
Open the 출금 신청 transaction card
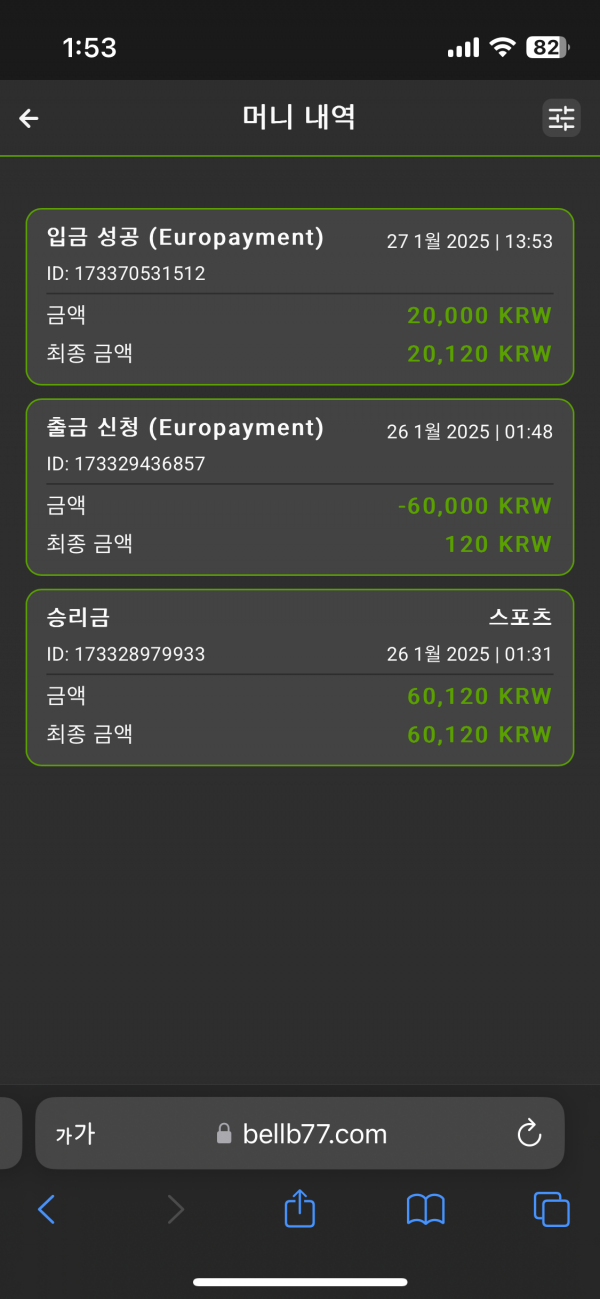click(300, 487)
